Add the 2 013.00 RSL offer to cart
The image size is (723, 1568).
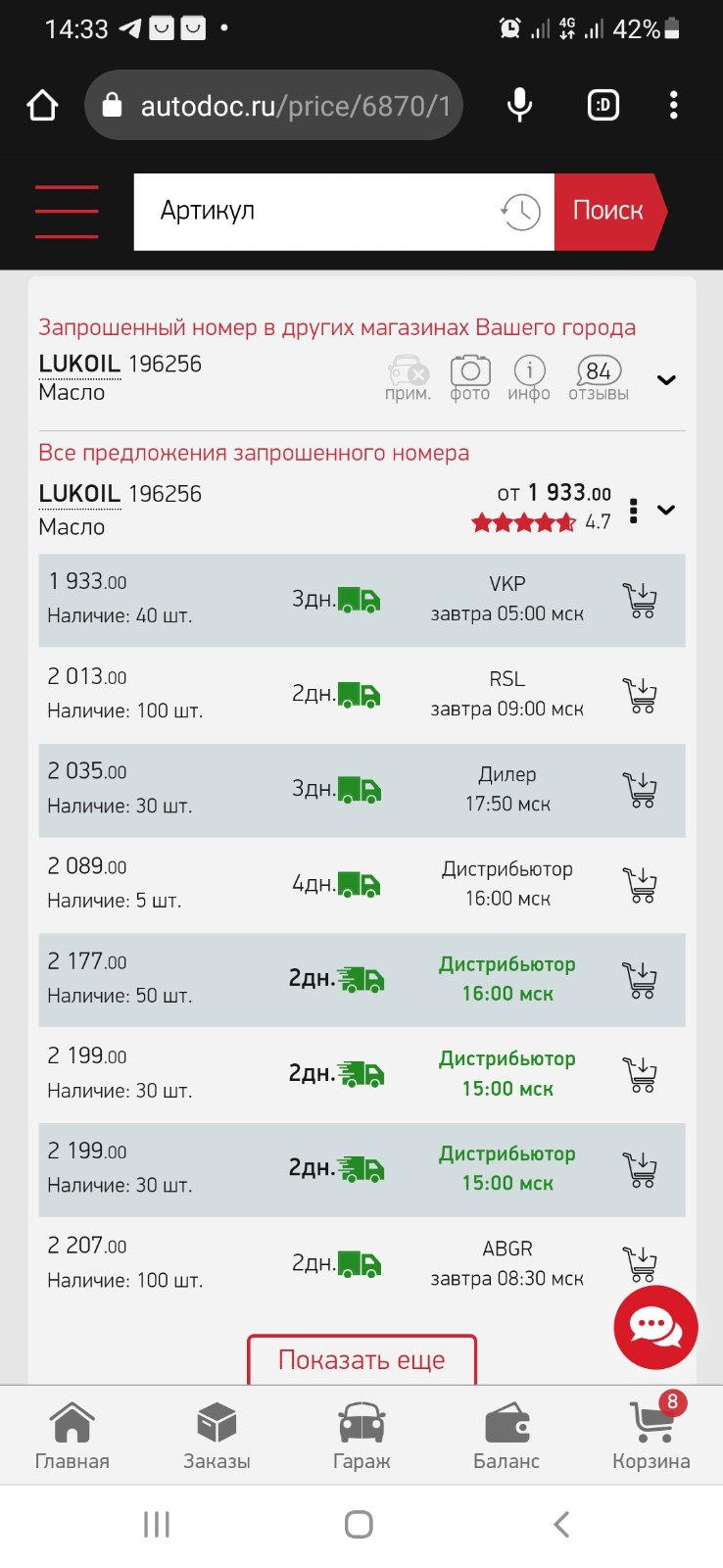point(641,695)
